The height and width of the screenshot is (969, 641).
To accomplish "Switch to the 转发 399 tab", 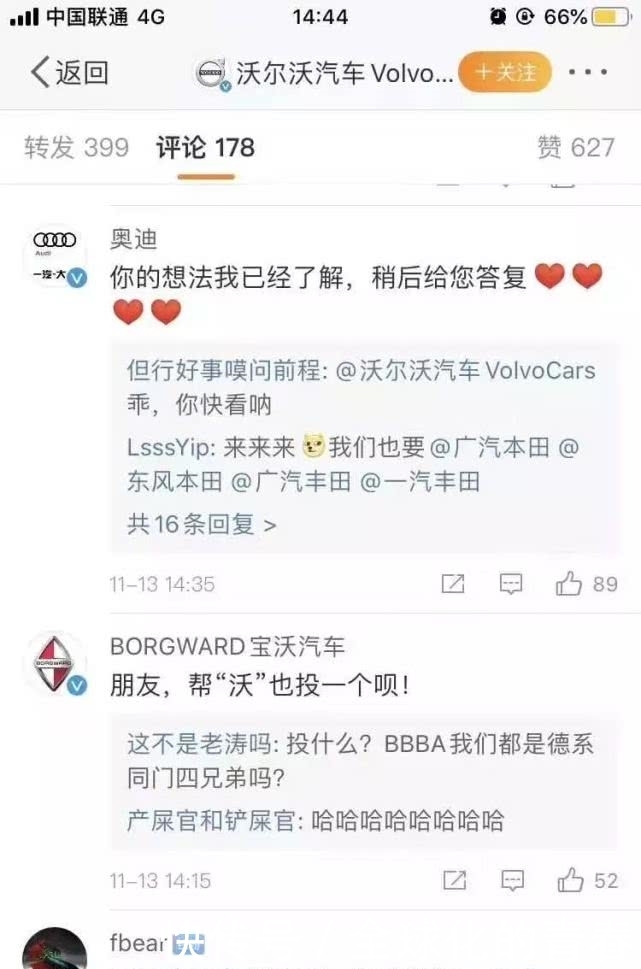I will pos(76,148).
